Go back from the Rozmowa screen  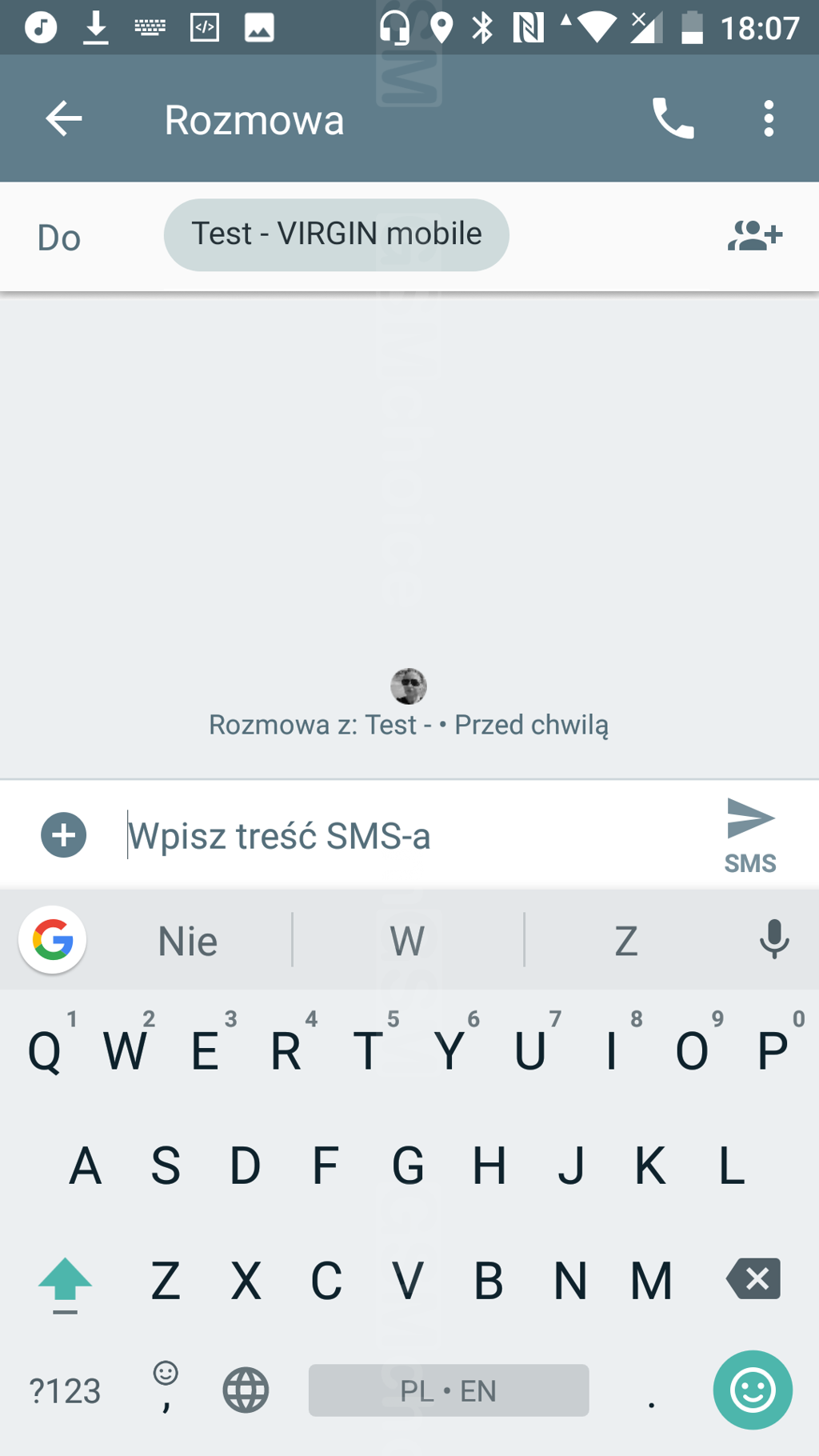tap(64, 119)
